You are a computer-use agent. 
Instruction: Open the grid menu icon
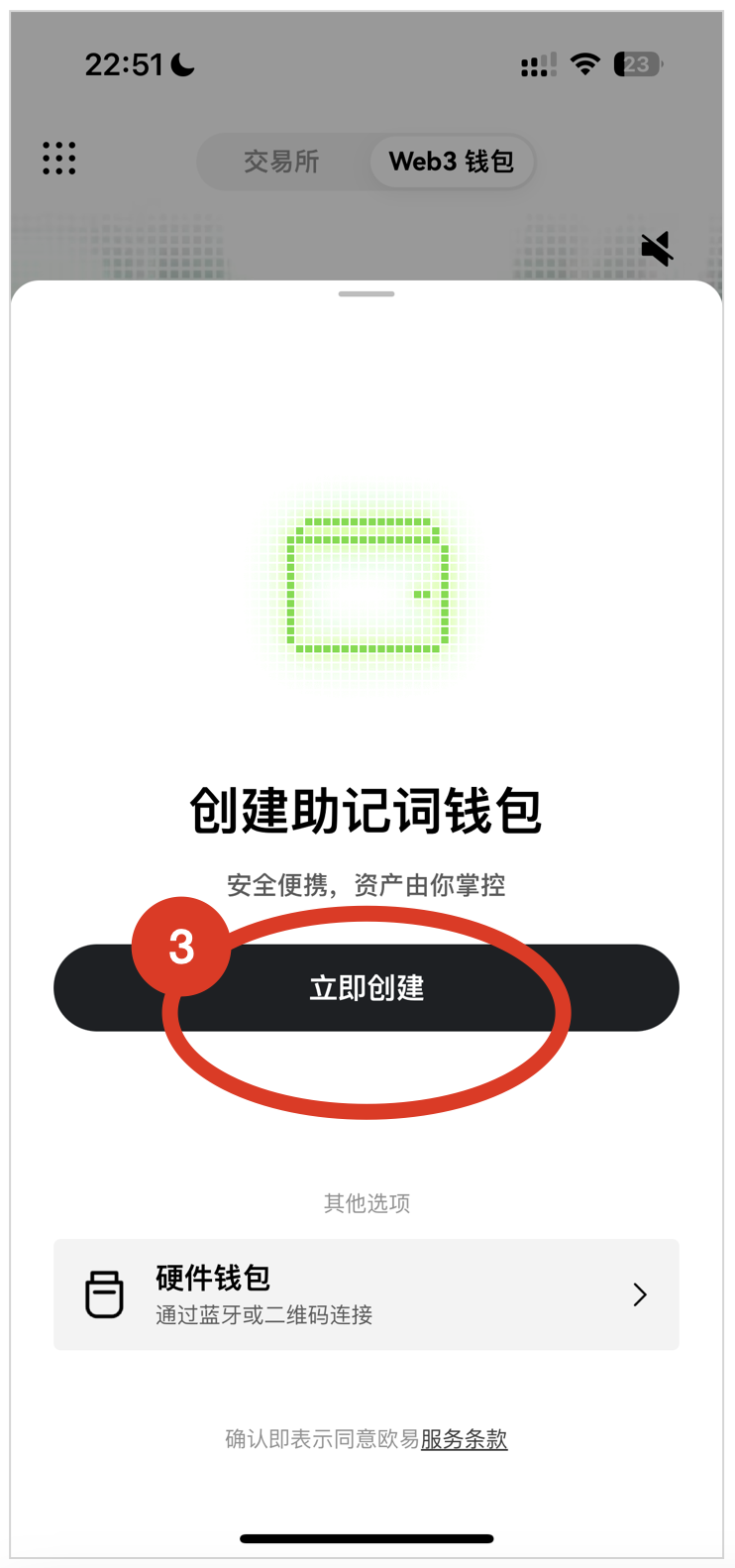(59, 159)
